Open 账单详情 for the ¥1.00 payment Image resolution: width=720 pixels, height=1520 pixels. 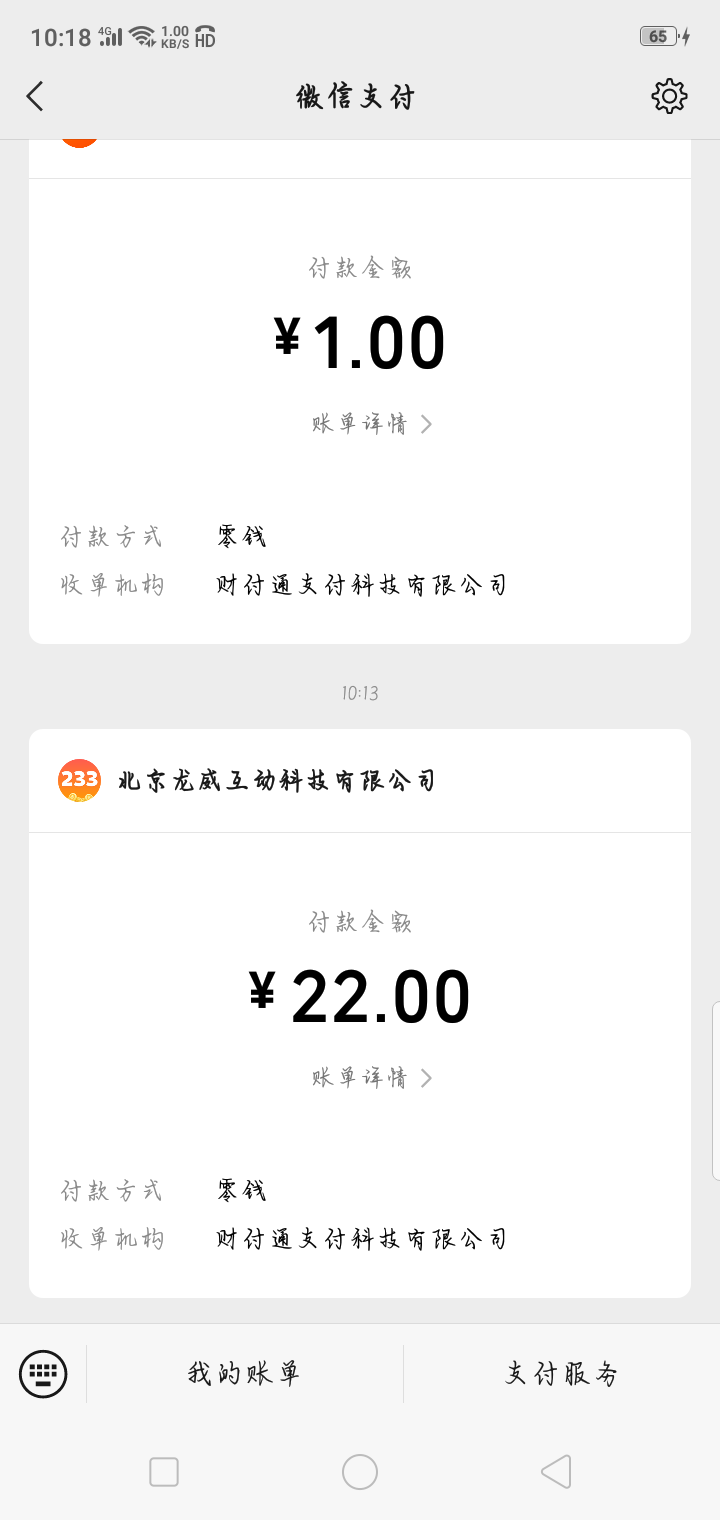370,424
